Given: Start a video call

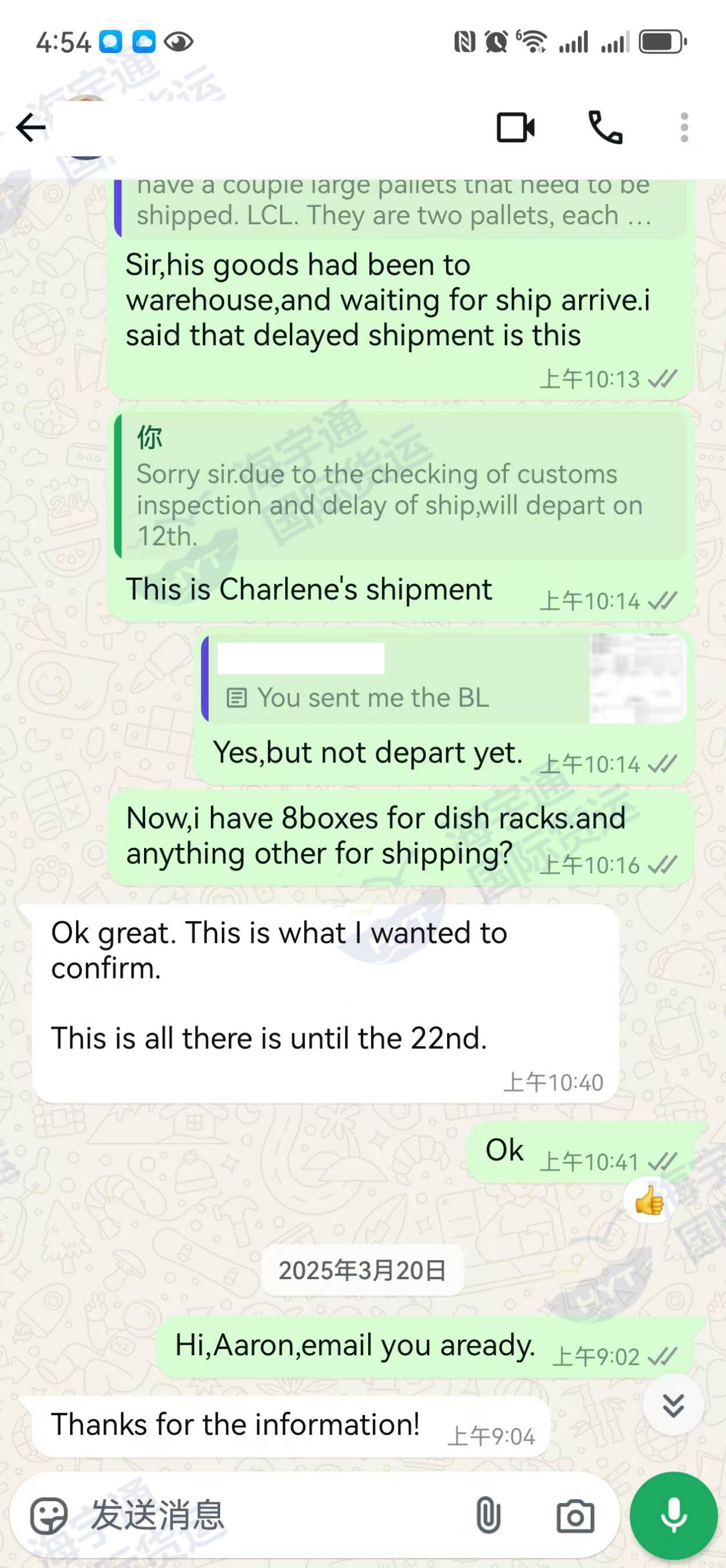Looking at the screenshot, I should (515, 128).
